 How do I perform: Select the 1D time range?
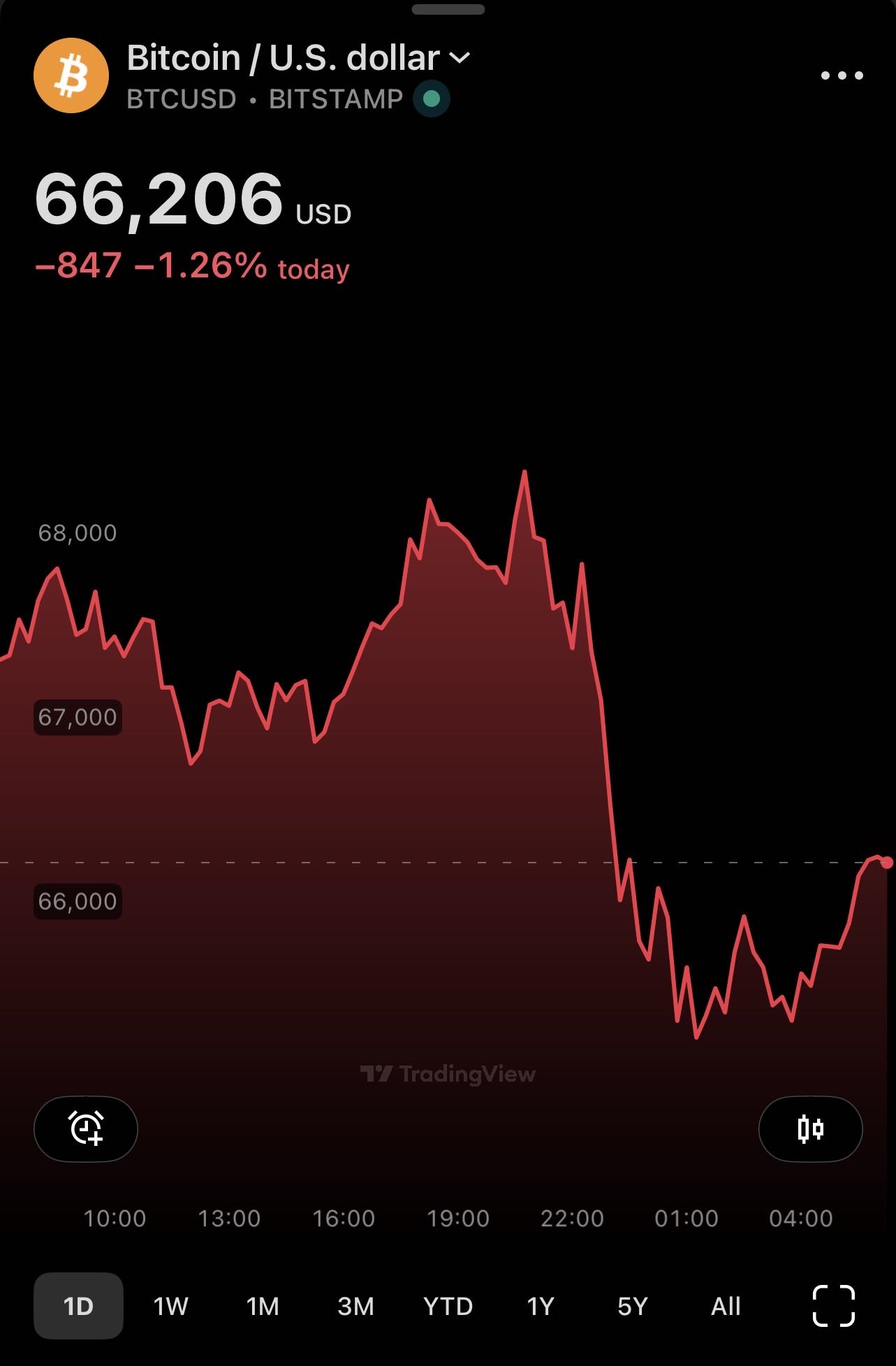tap(78, 1305)
